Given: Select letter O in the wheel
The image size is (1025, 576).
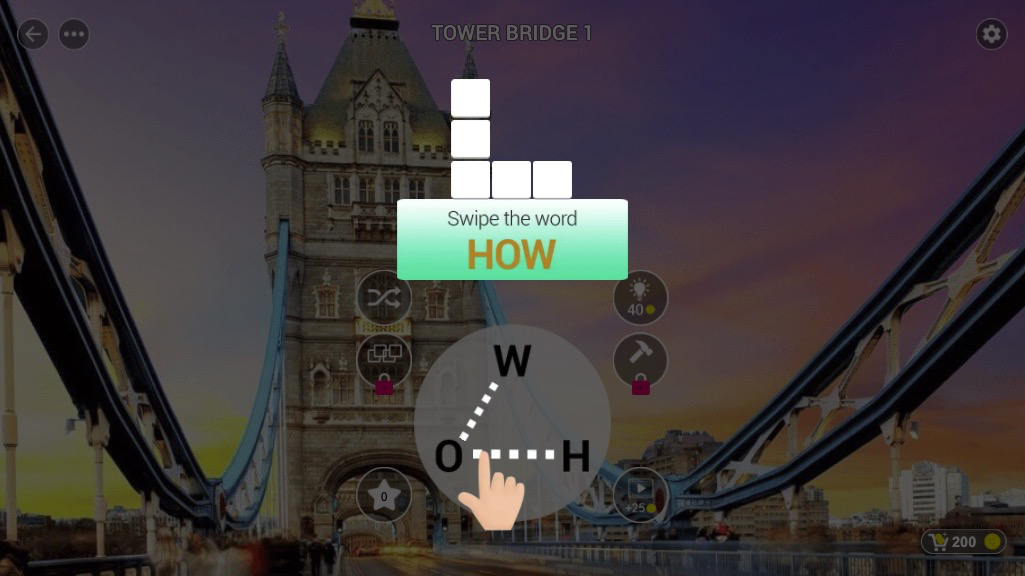Looking at the screenshot, I should (x=449, y=457).
